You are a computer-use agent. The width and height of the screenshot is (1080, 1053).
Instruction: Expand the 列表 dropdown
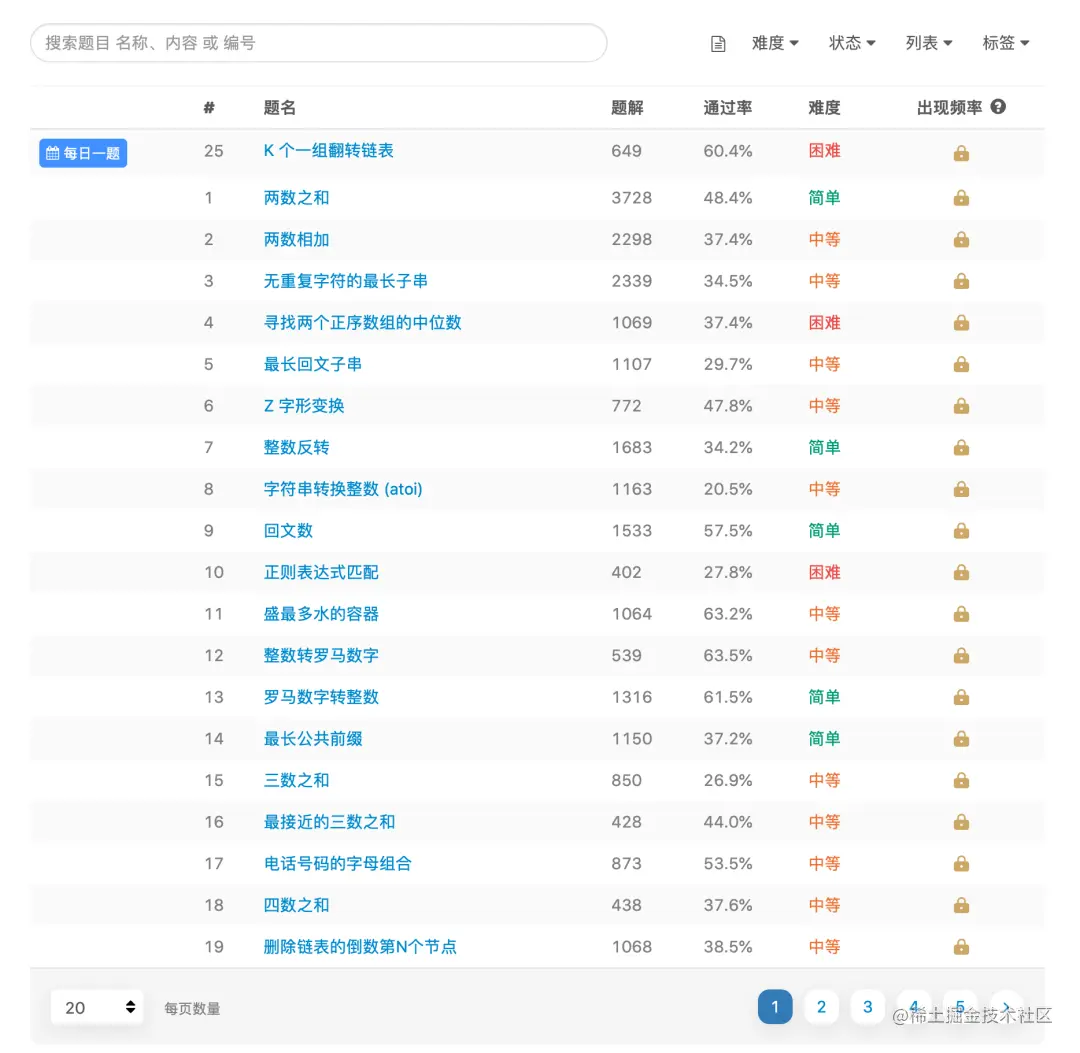928,43
